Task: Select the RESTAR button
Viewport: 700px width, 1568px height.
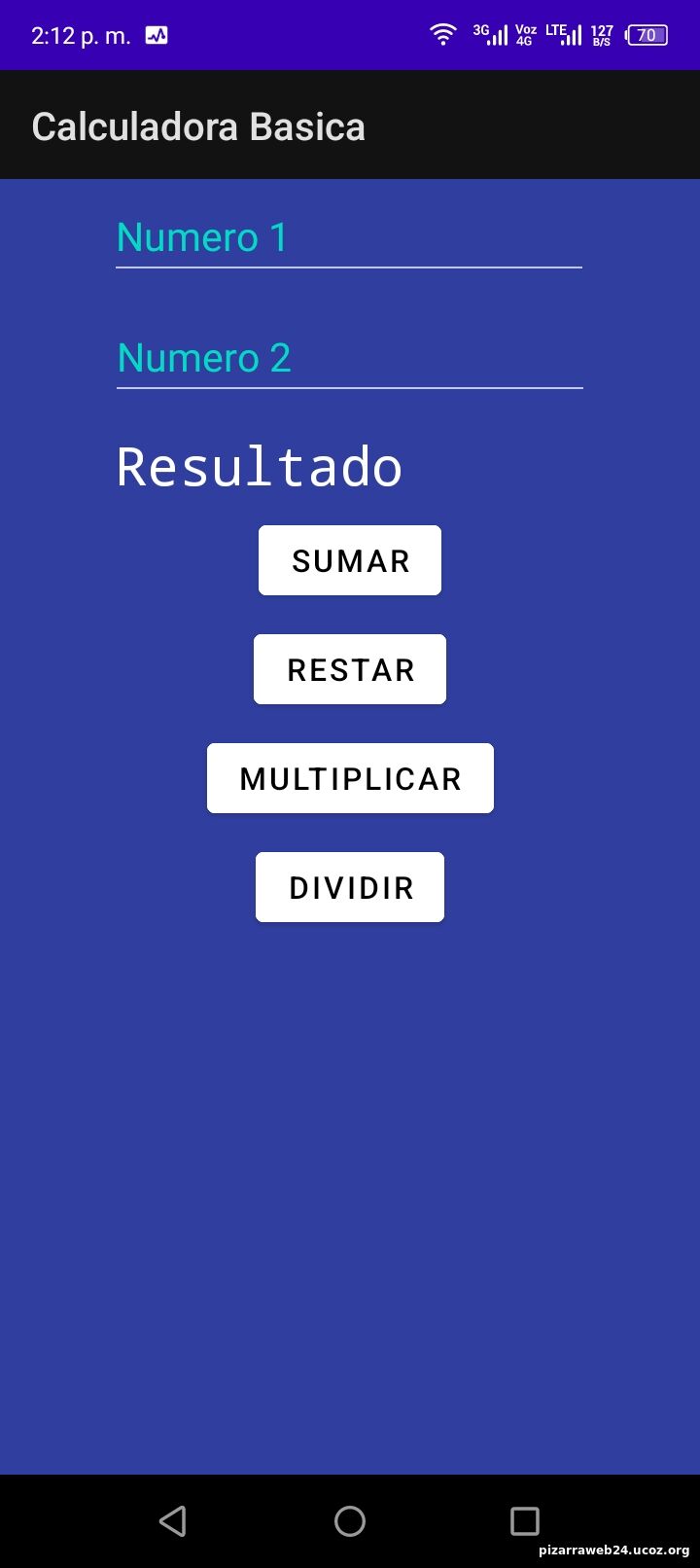Action: 350,669
